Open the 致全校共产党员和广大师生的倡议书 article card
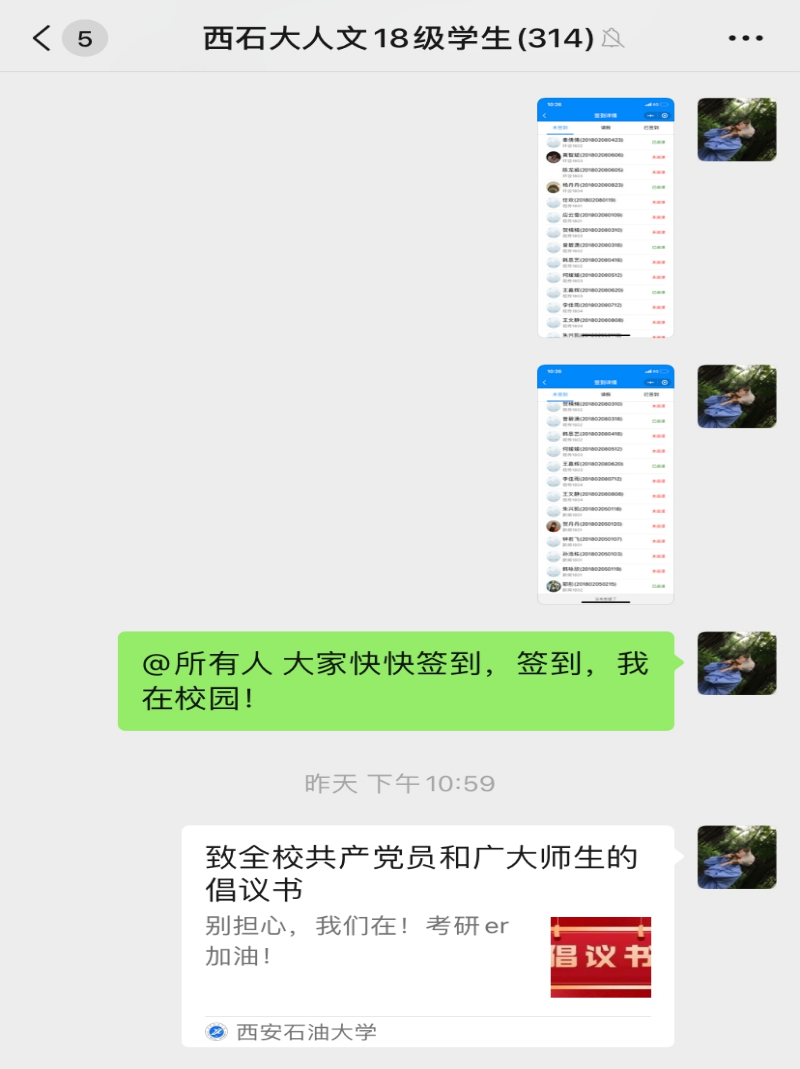This screenshot has width=800, height=1069. [x=427, y=935]
